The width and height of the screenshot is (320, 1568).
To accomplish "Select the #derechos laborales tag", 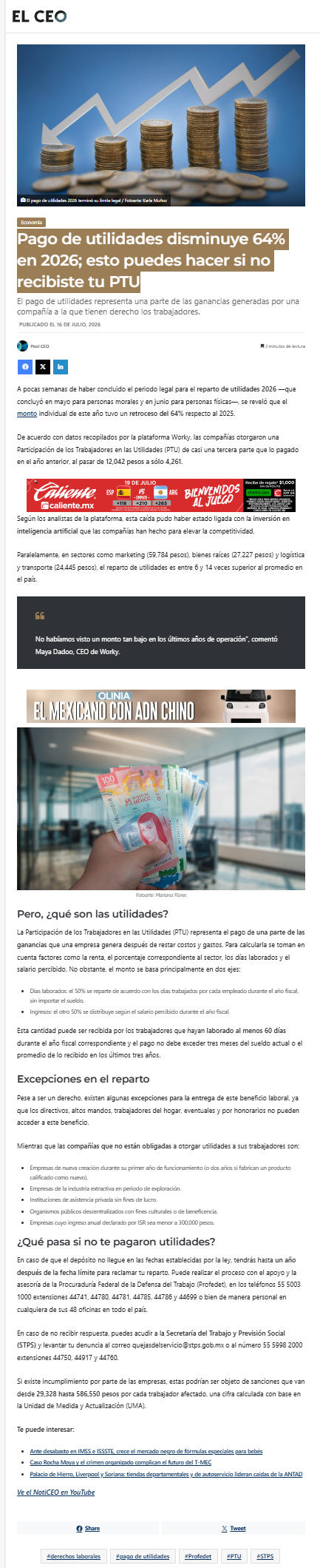I will point(73,1556).
